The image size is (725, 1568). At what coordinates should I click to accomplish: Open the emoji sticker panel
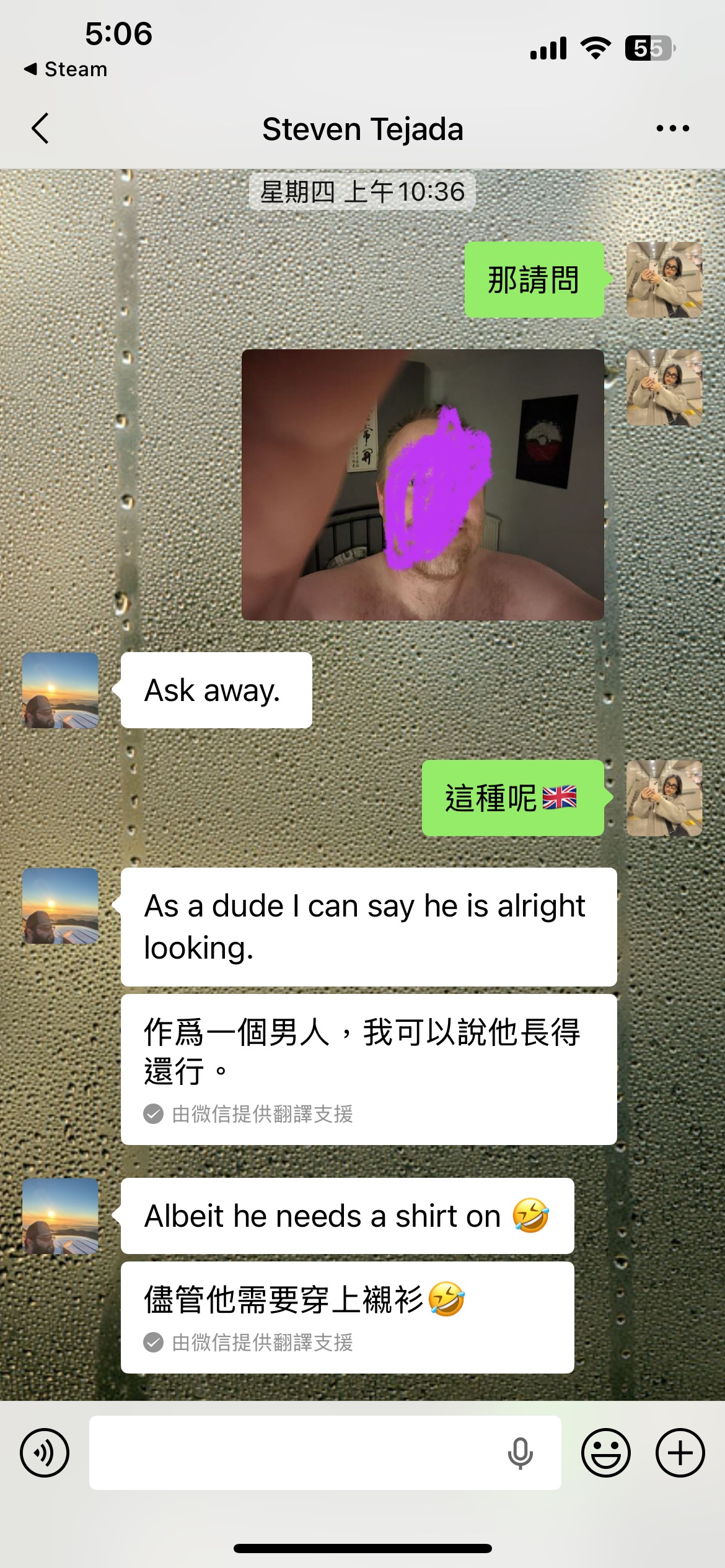[x=605, y=1452]
